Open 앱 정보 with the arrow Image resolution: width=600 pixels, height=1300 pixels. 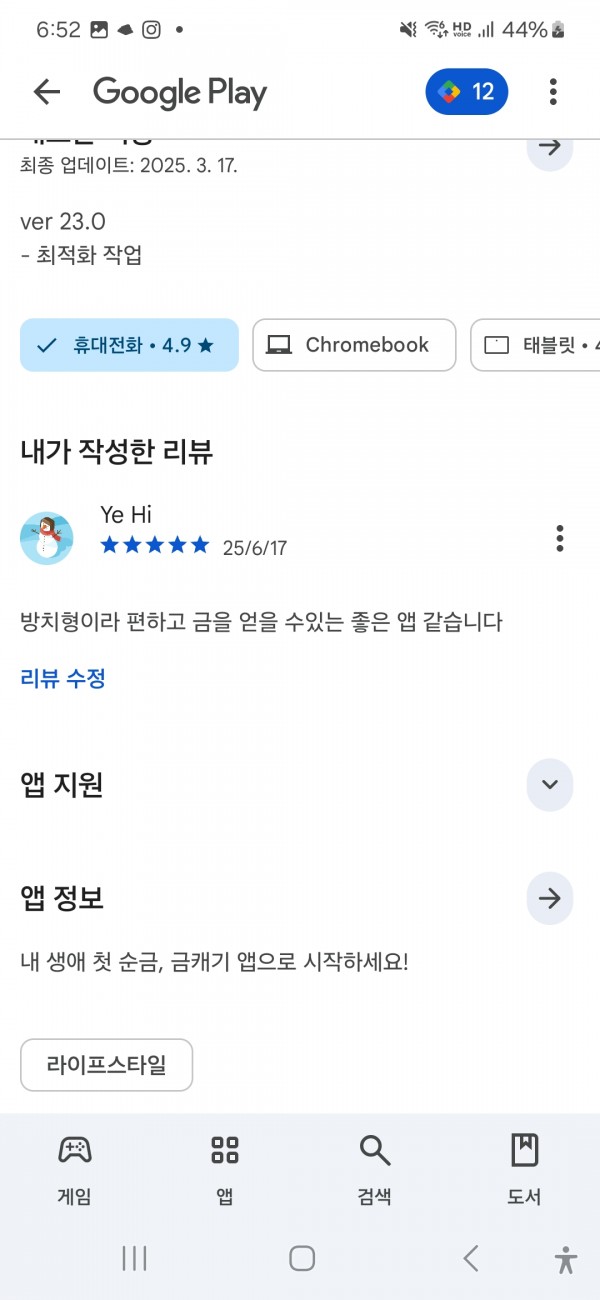click(x=549, y=898)
